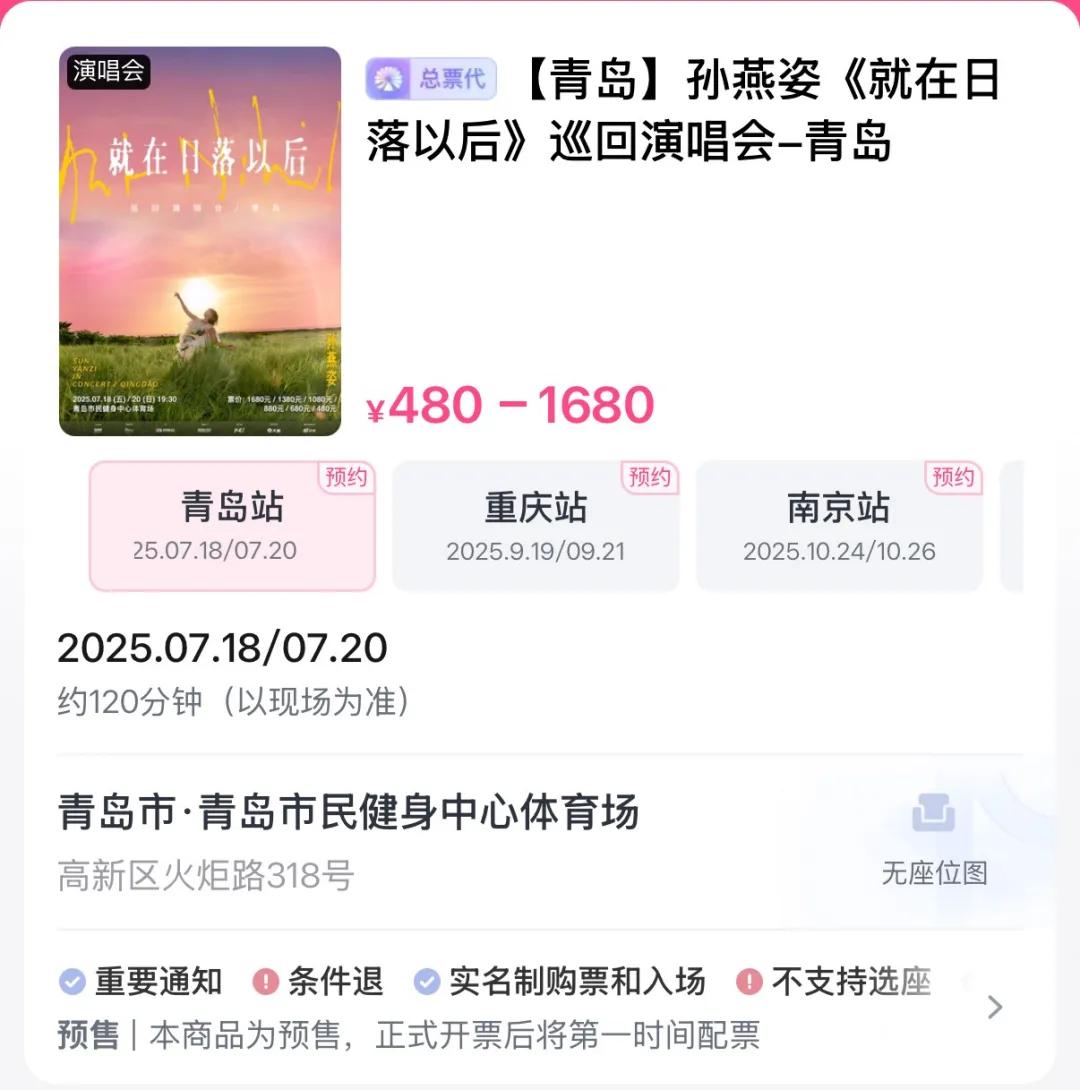This screenshot has width=1080, height=1090.
Task: Switch to the 南京站 tour stop
Action: (838, 526)
